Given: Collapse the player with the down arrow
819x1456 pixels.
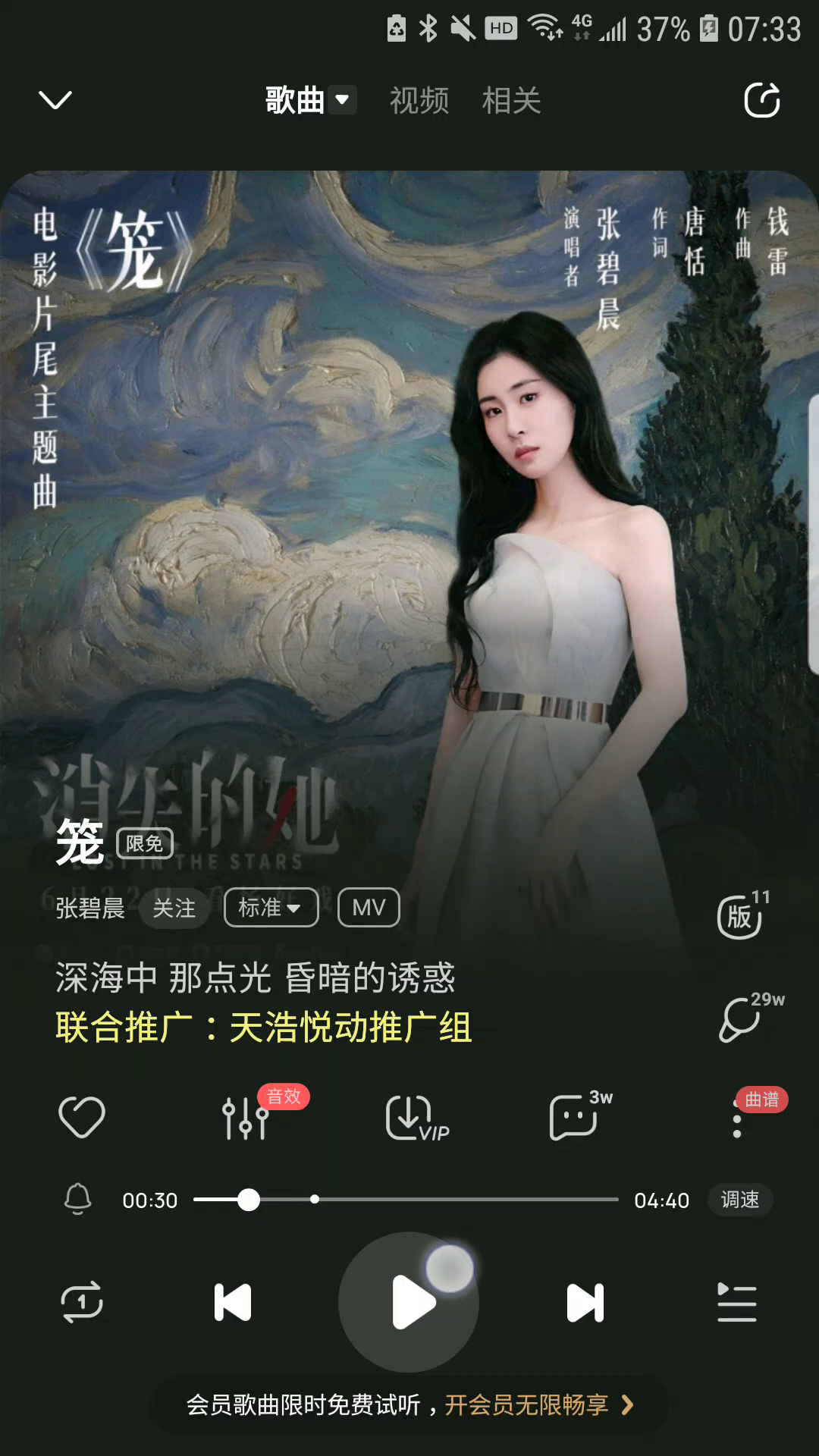Looking at the screenshot, I should point(55,100).
